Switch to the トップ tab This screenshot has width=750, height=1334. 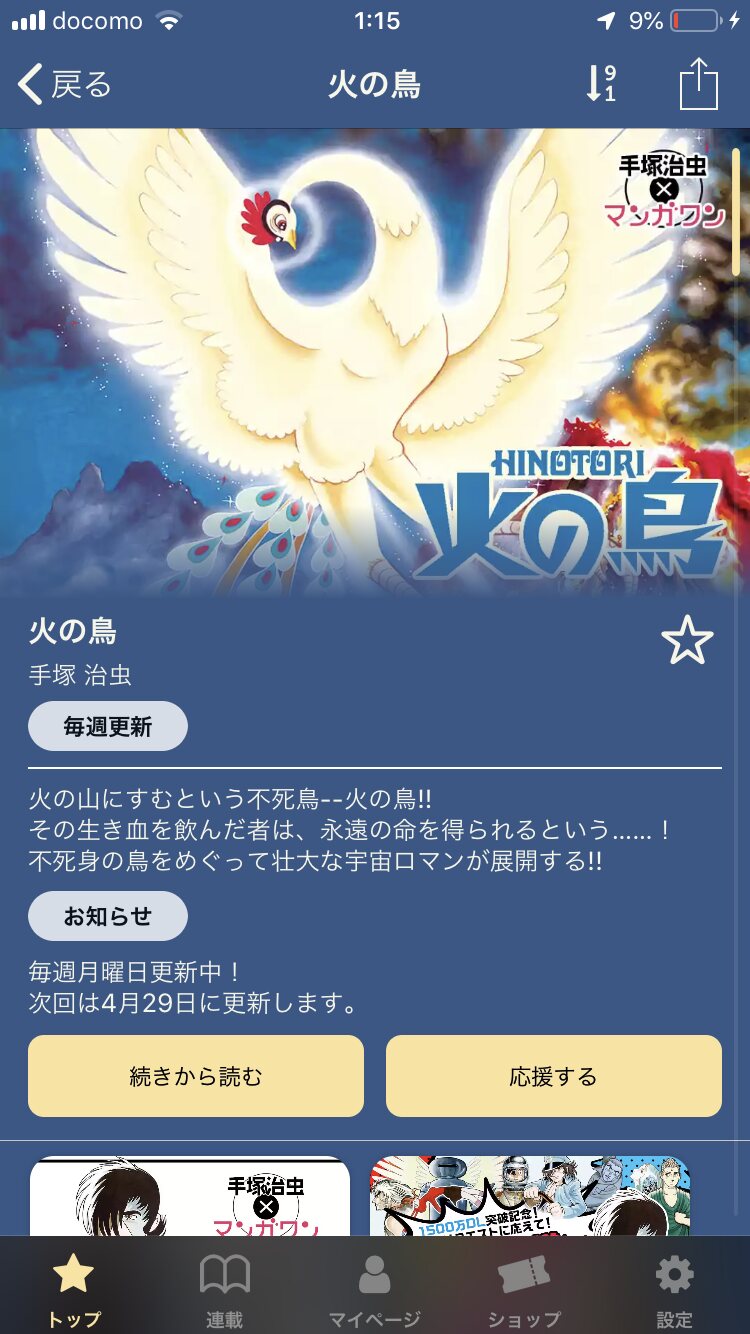pos(74,1288)
